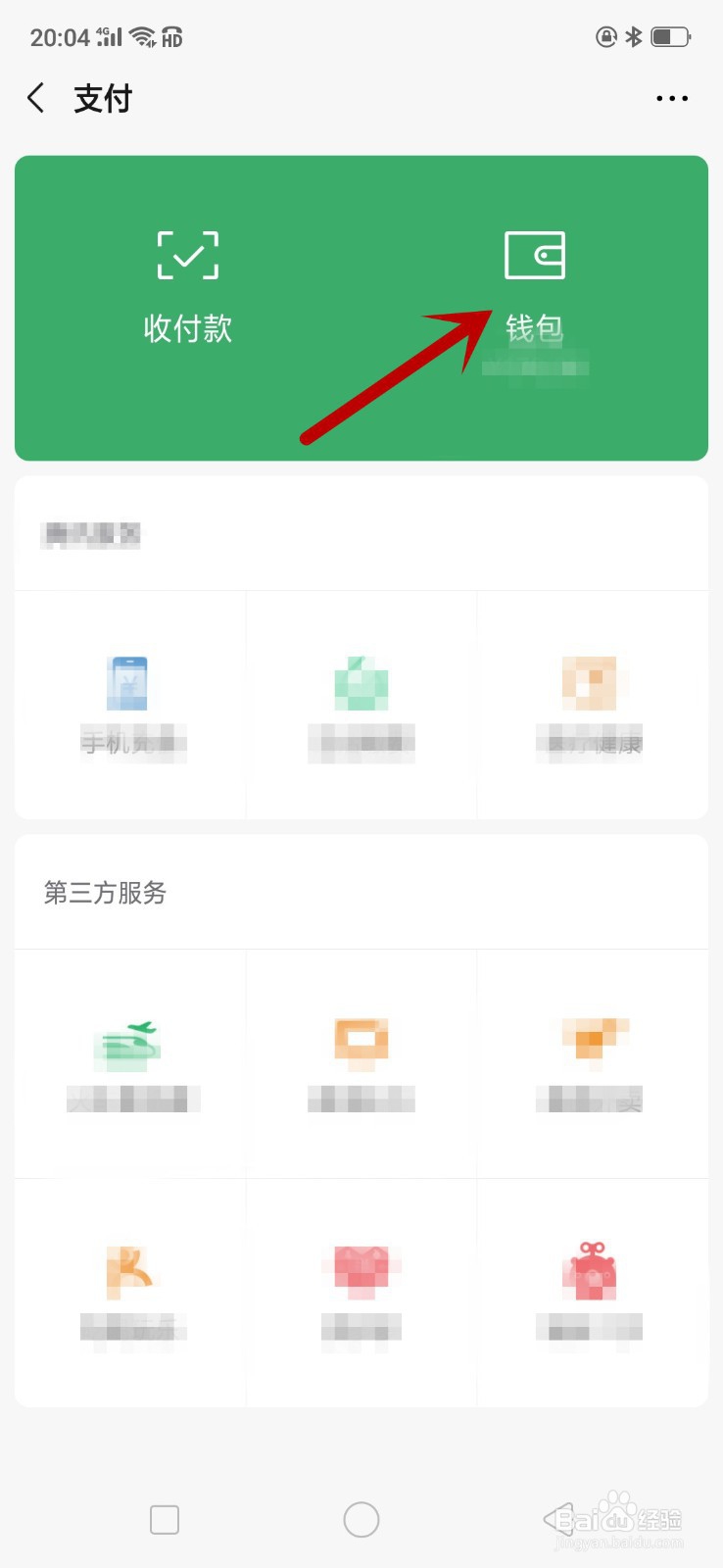Open the green bag service tile
Viewport: 723px width, 1568px height.
361,706
